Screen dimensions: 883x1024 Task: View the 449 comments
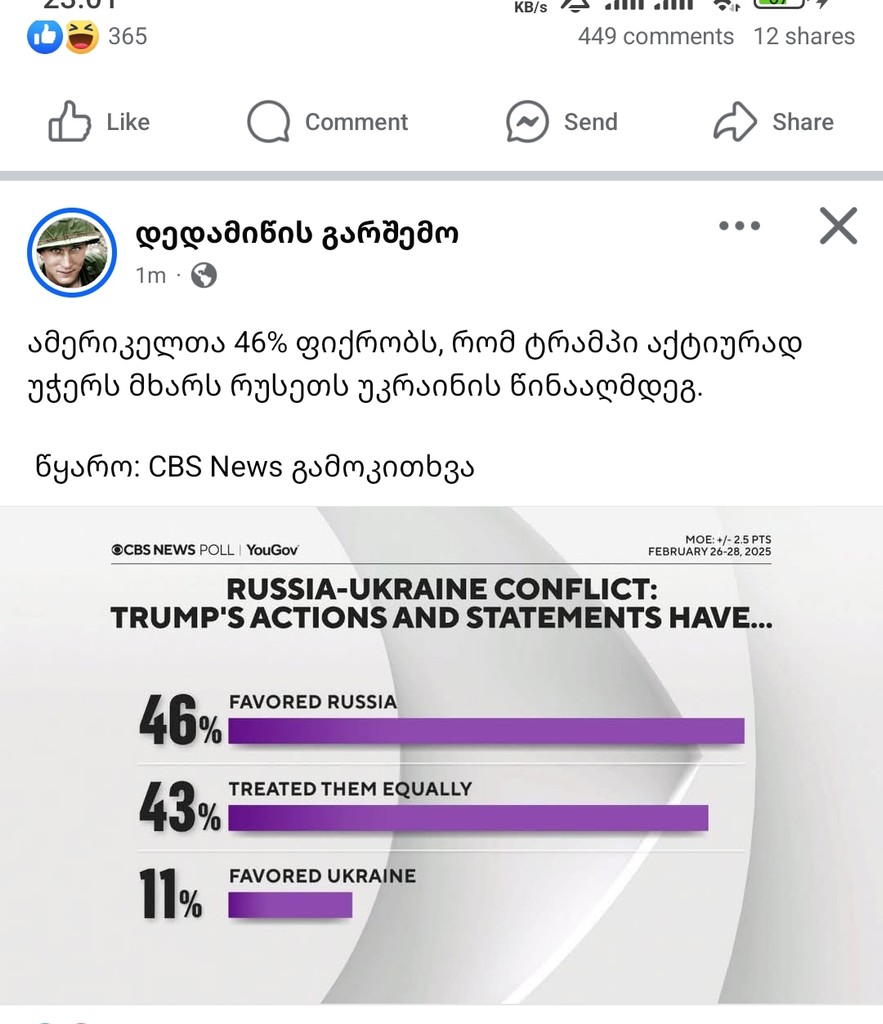[655, 36]
